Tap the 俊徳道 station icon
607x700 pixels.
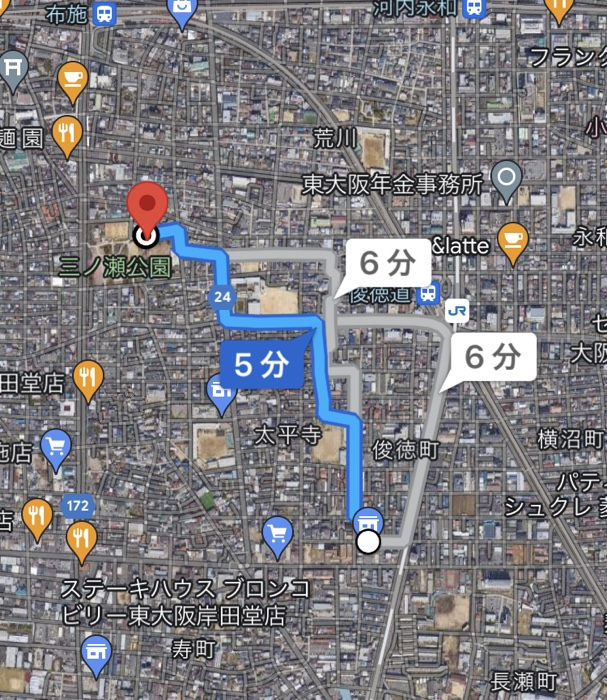[427, 293]
